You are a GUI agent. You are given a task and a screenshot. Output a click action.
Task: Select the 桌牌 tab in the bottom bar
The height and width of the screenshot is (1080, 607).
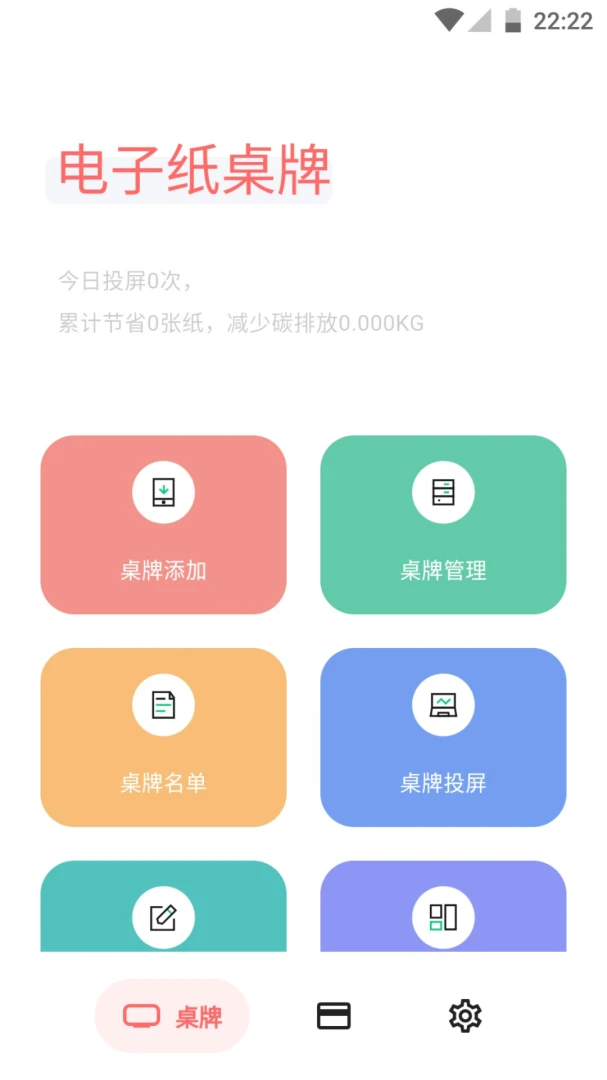(x=172, y=1016)
